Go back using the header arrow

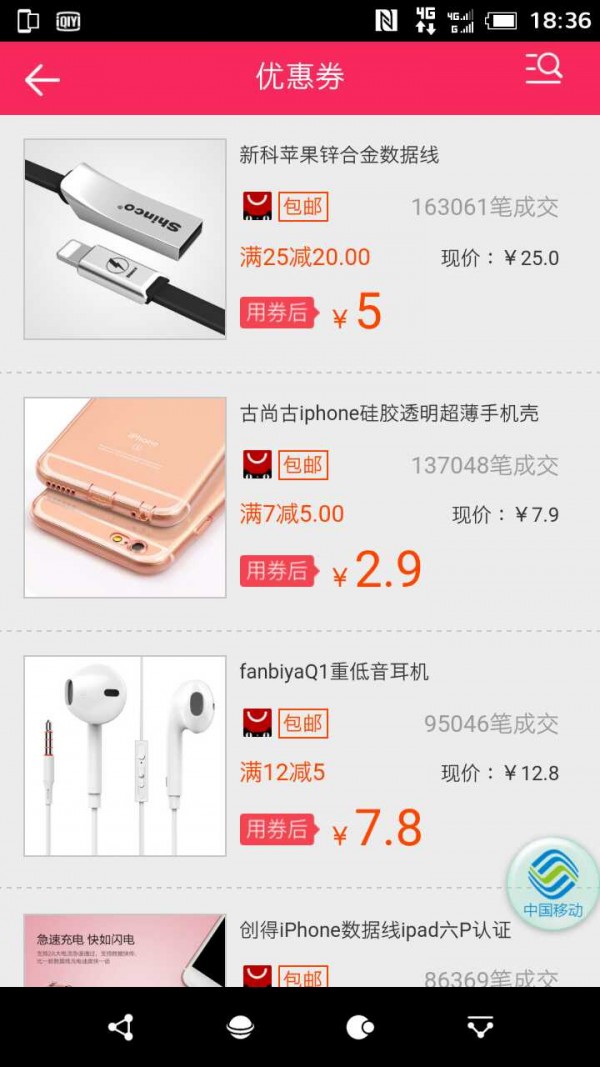click(x=42, y=79)
